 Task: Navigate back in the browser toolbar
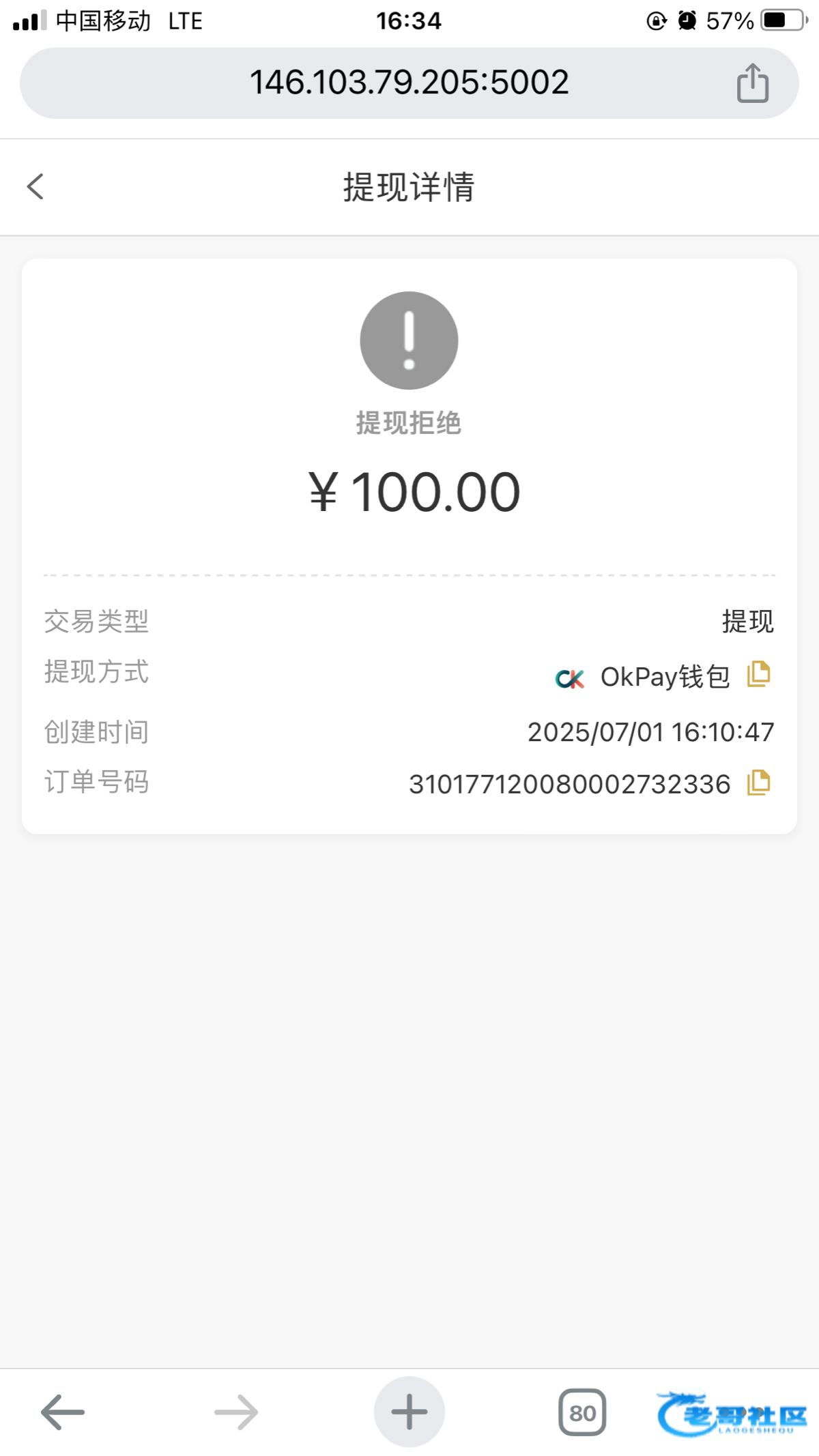click(x=63, y=1412)
